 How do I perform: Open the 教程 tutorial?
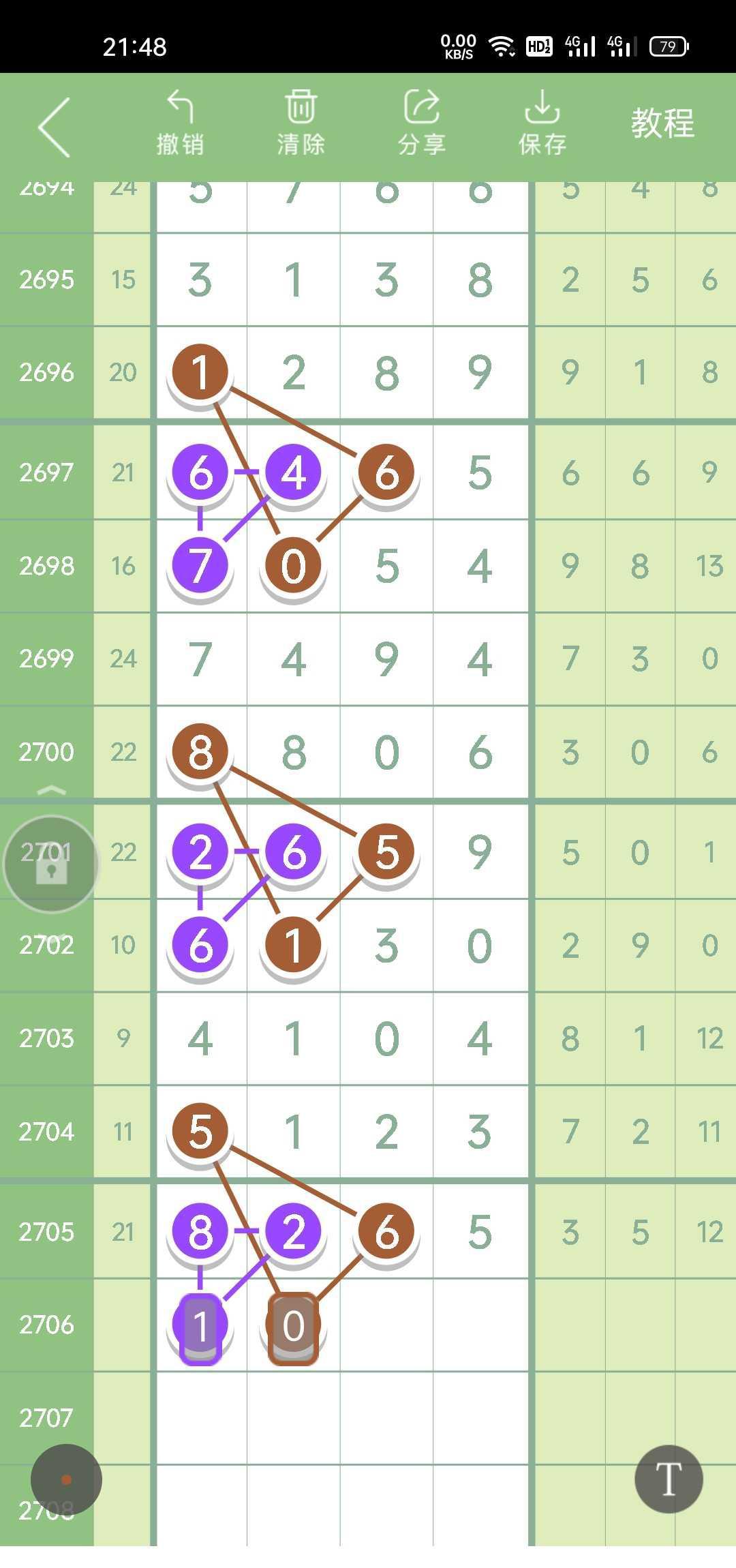point(662,123)
